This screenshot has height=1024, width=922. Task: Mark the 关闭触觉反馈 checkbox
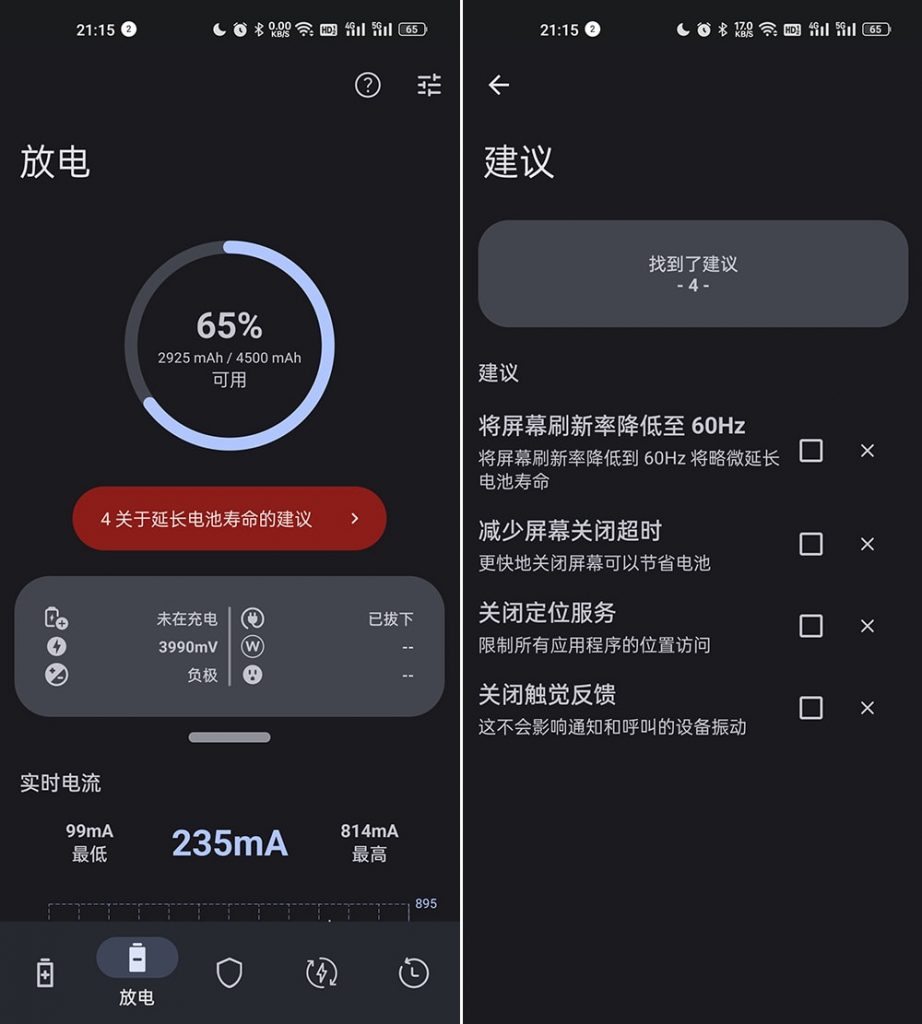(811, 708)
